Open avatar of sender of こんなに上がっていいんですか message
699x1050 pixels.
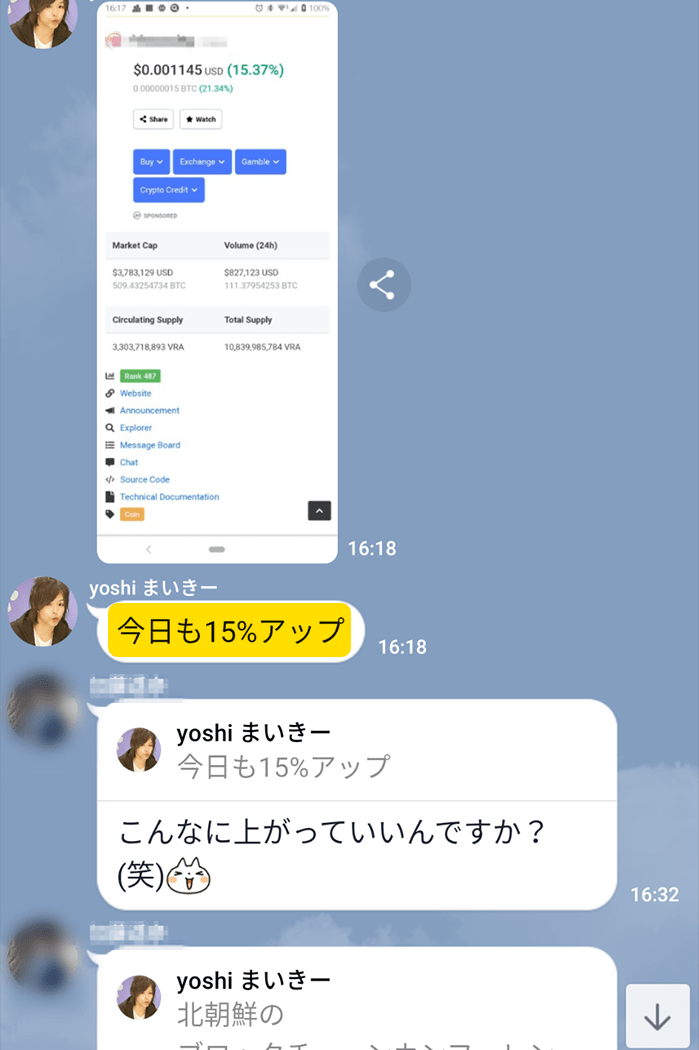tap(43, 710)
